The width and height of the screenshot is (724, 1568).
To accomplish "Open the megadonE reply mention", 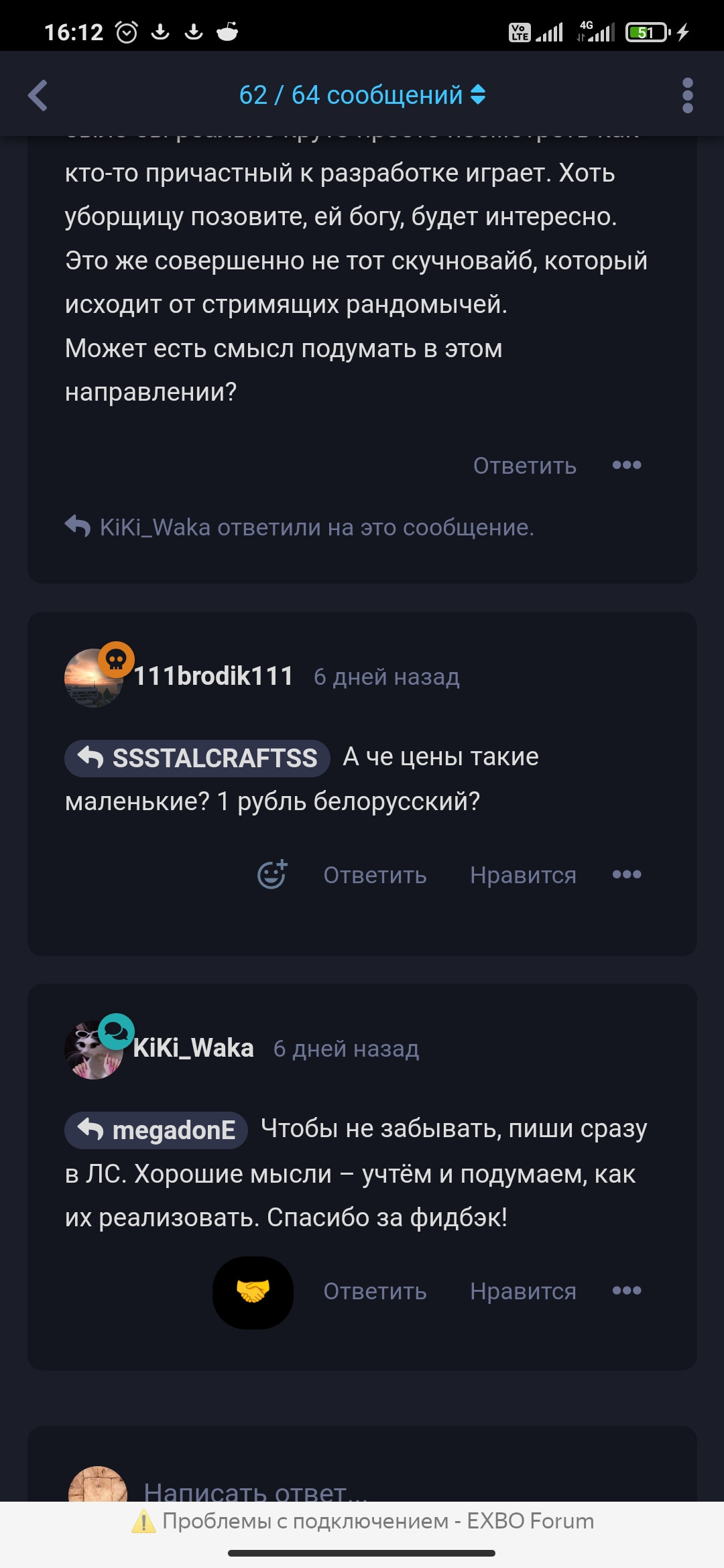I will pos(156,1130).
